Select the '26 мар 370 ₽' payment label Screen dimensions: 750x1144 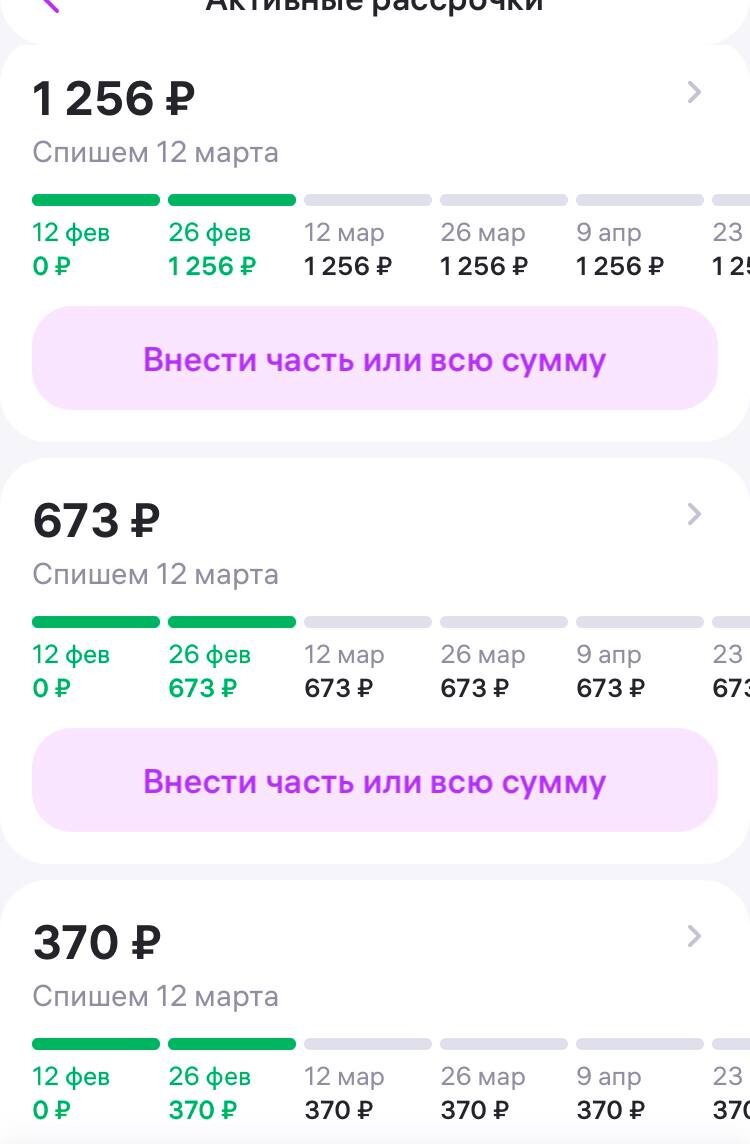(480, 1093)
